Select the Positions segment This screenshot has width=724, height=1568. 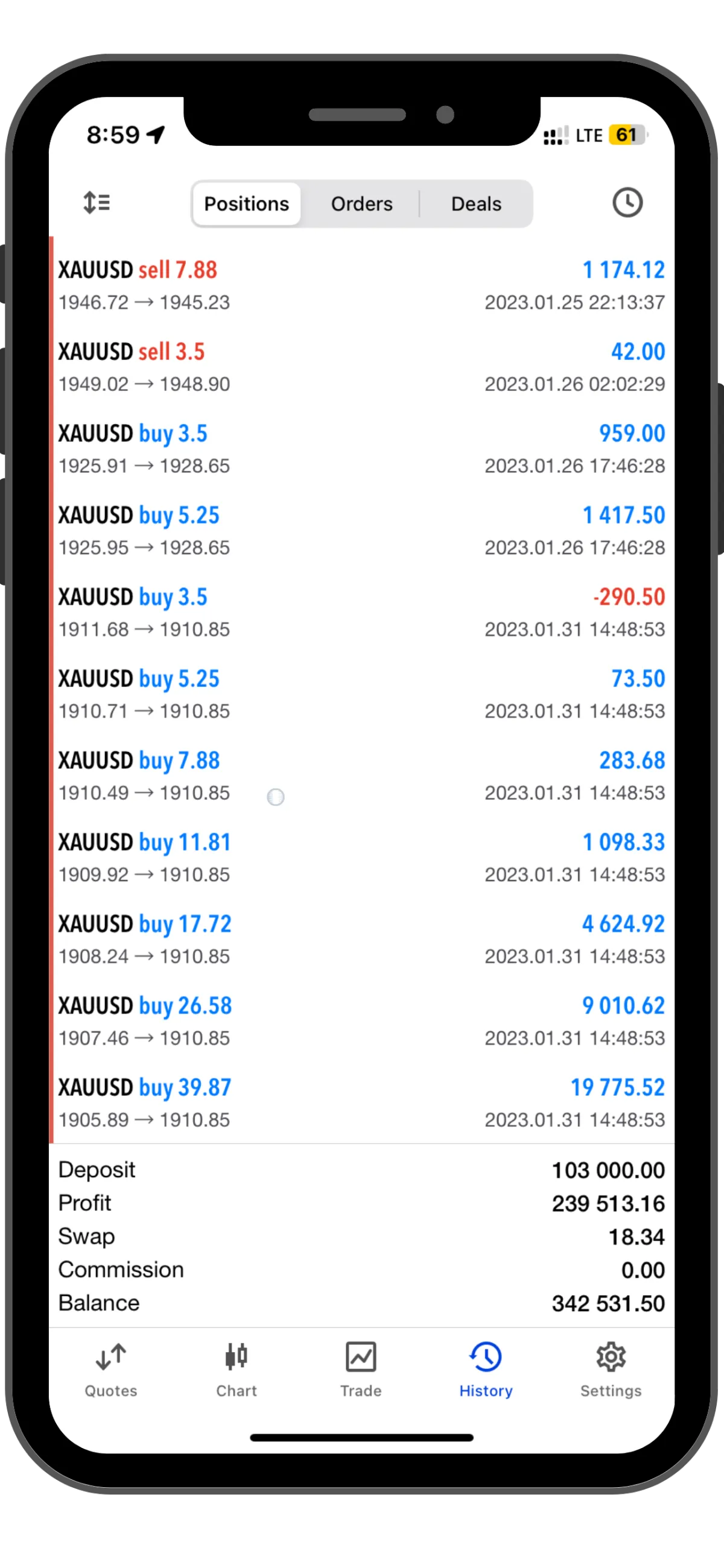247,204
